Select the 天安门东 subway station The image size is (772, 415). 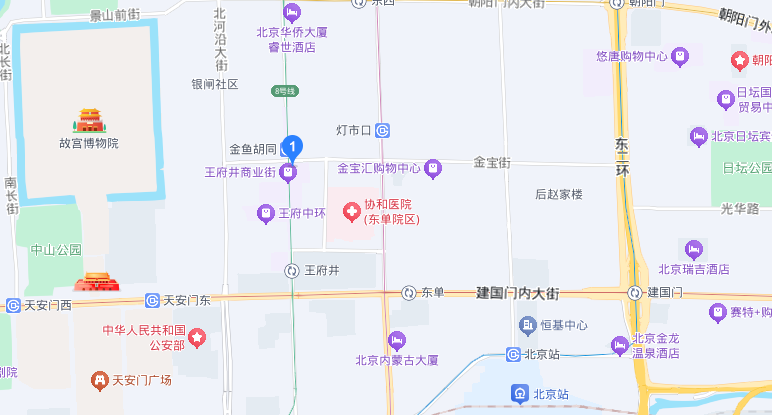coord(152,300)
